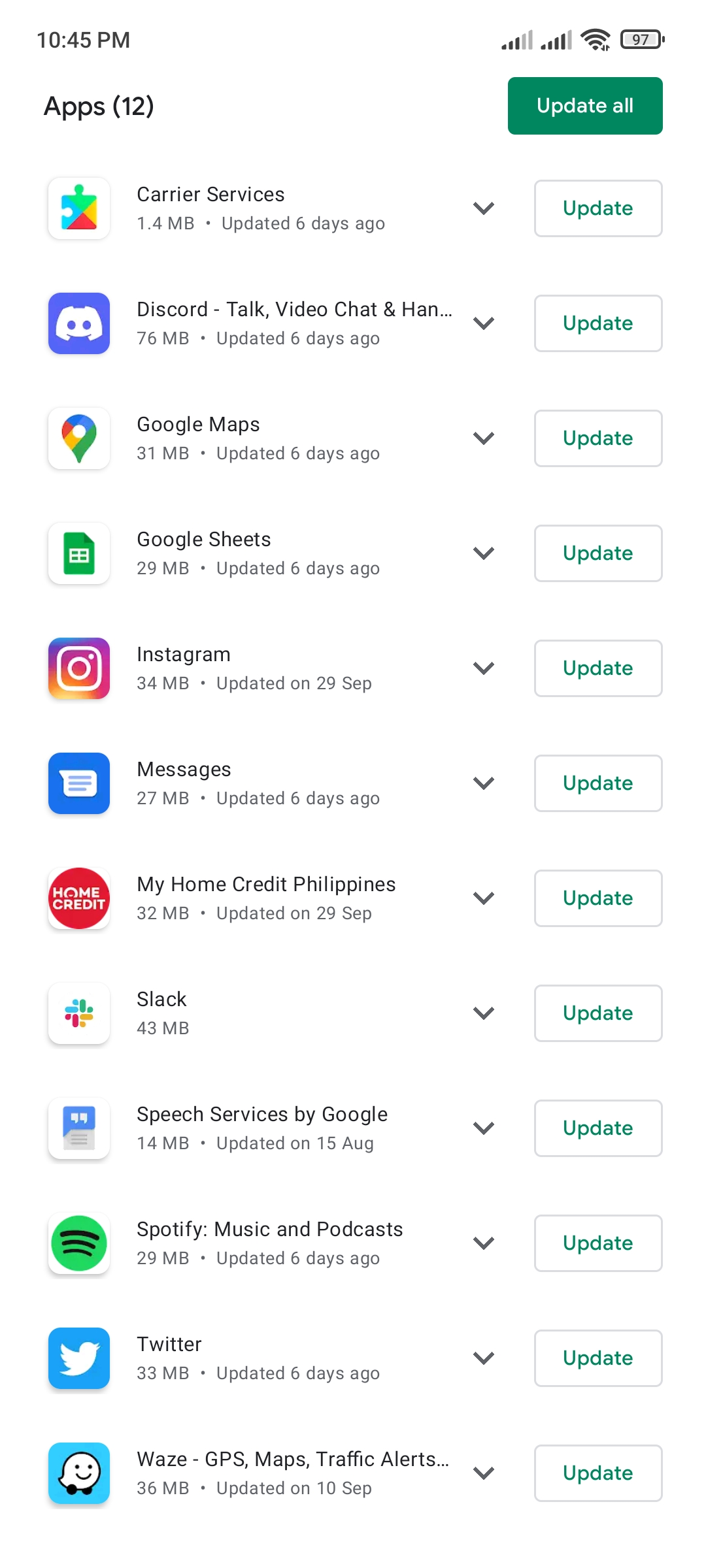Click the Google Sheets icon
706x1568 pixels.
click(78, 553)
